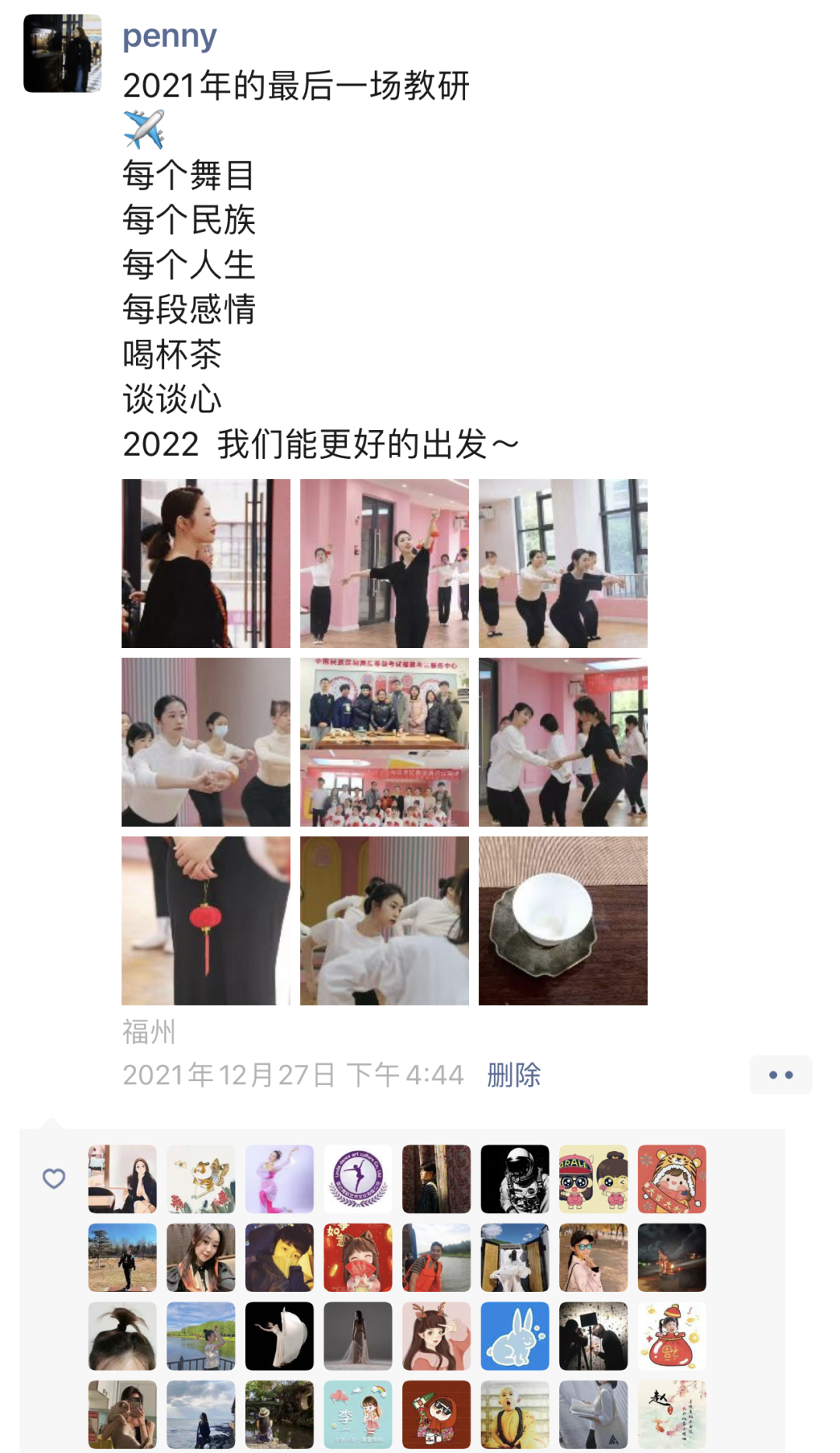Tap the username penny
840x1453 pixels.
pos(170,36)
